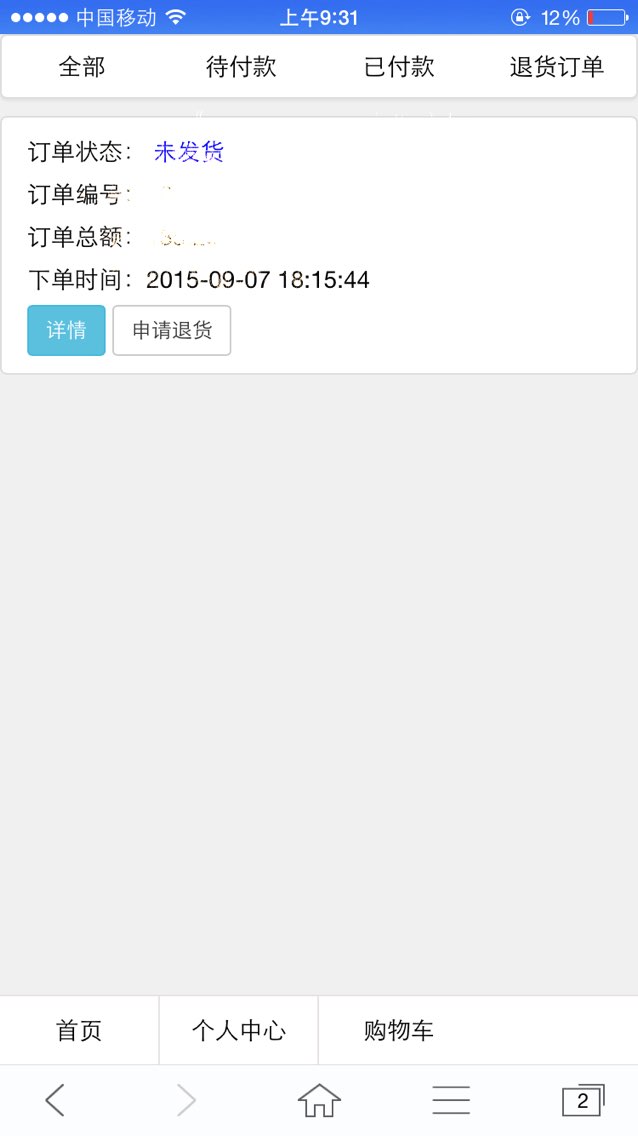Switch to the 全部 tab
The width and height of the screenshot is (638, 1136).
[x=81, y=67]
